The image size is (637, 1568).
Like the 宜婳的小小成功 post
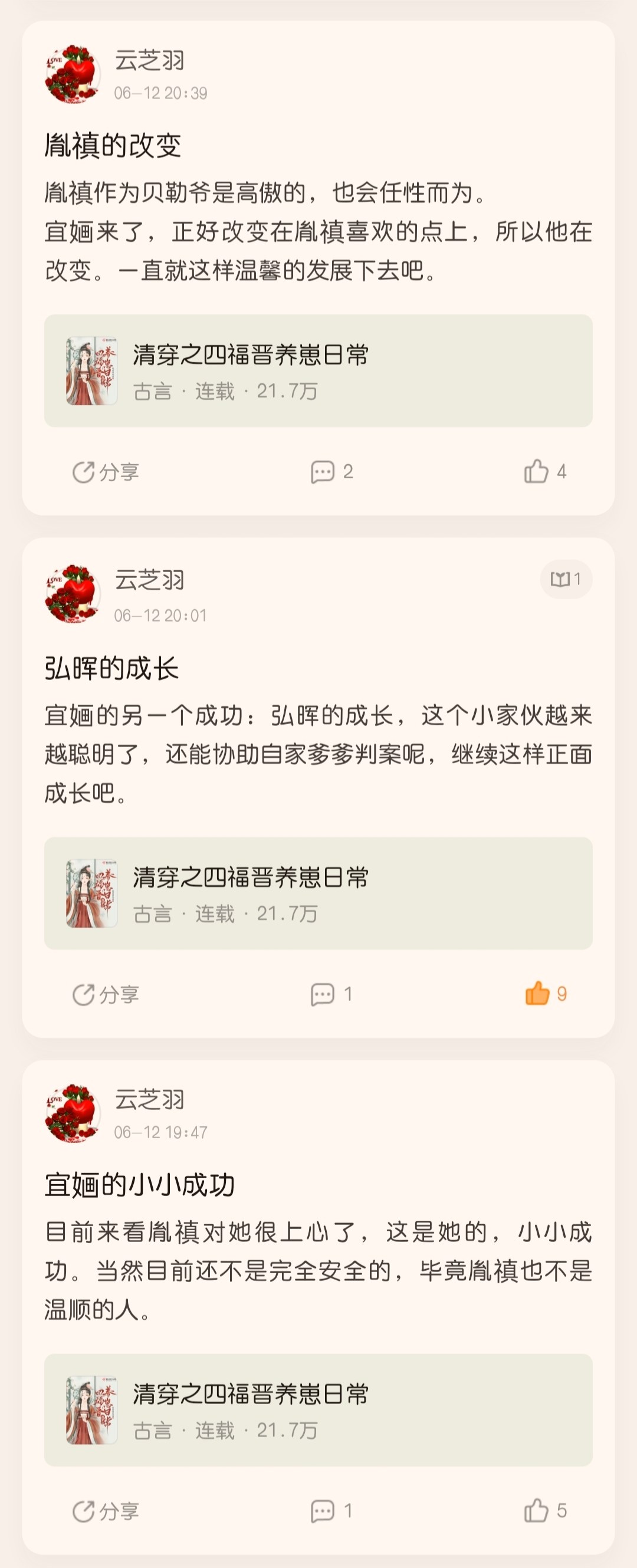click(x=544, y=1510)
